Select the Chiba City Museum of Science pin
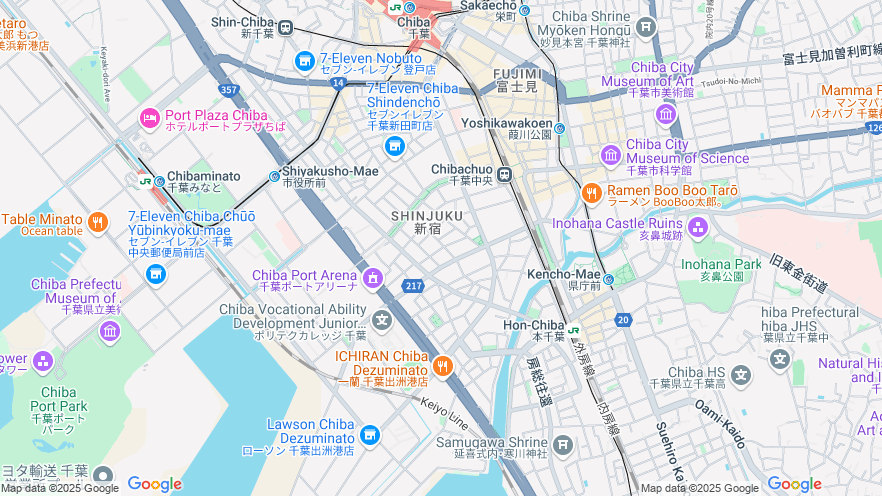This screenshot has height=496, width=882. [611, 155]
